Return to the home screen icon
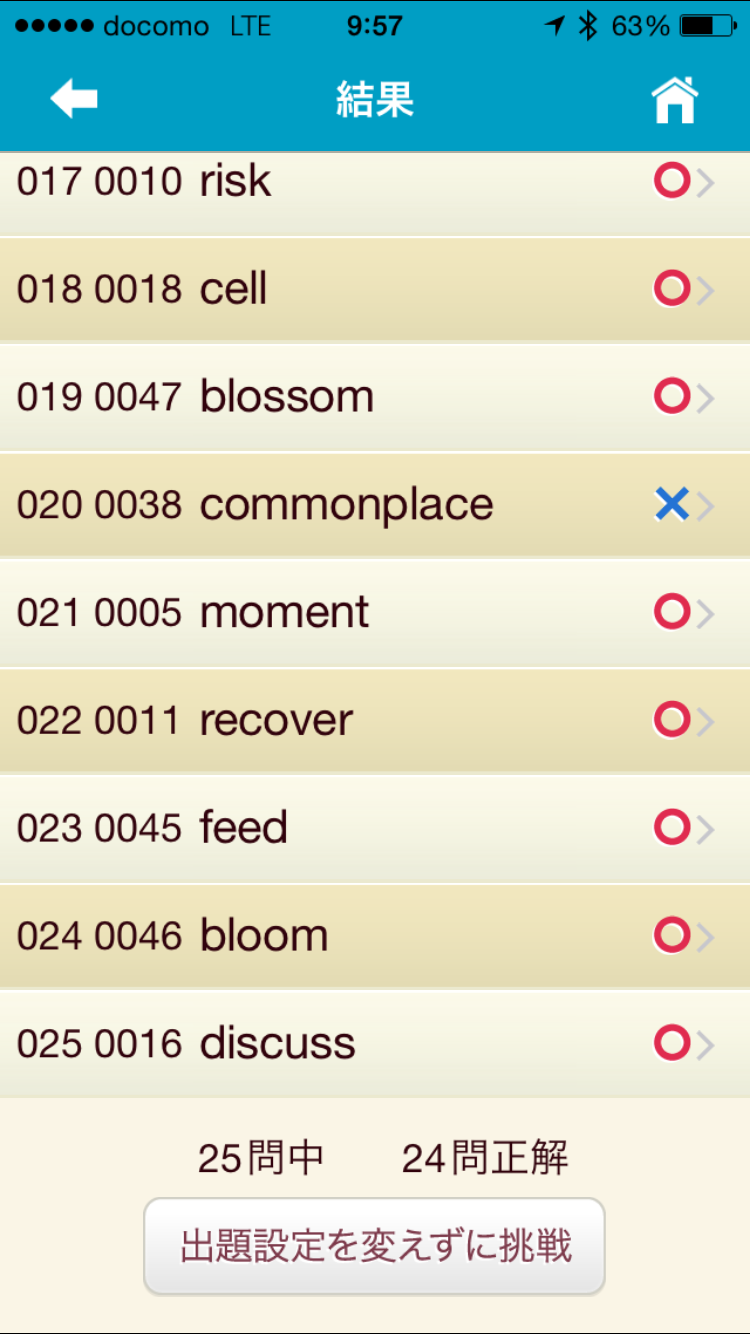The width and height of the screenshot is (750, 1334). point(675,100)
